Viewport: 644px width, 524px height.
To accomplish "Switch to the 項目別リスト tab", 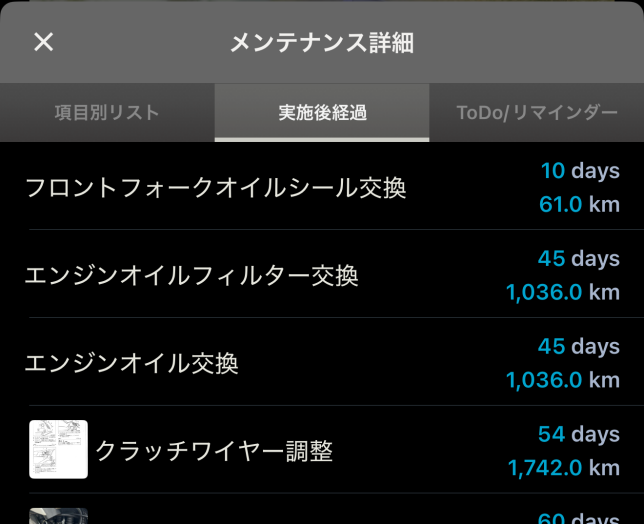I will [107, 112].
